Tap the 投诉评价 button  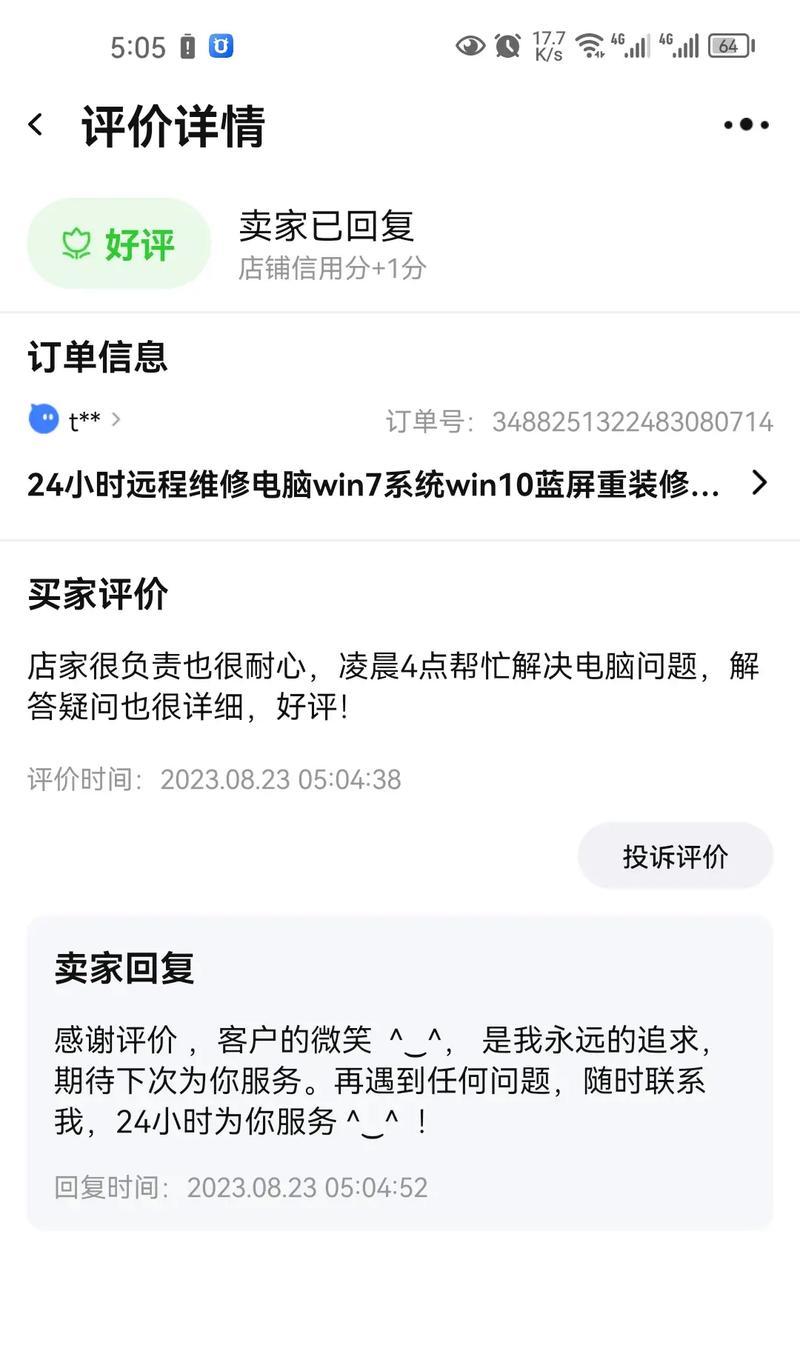[x=675, y=856]
